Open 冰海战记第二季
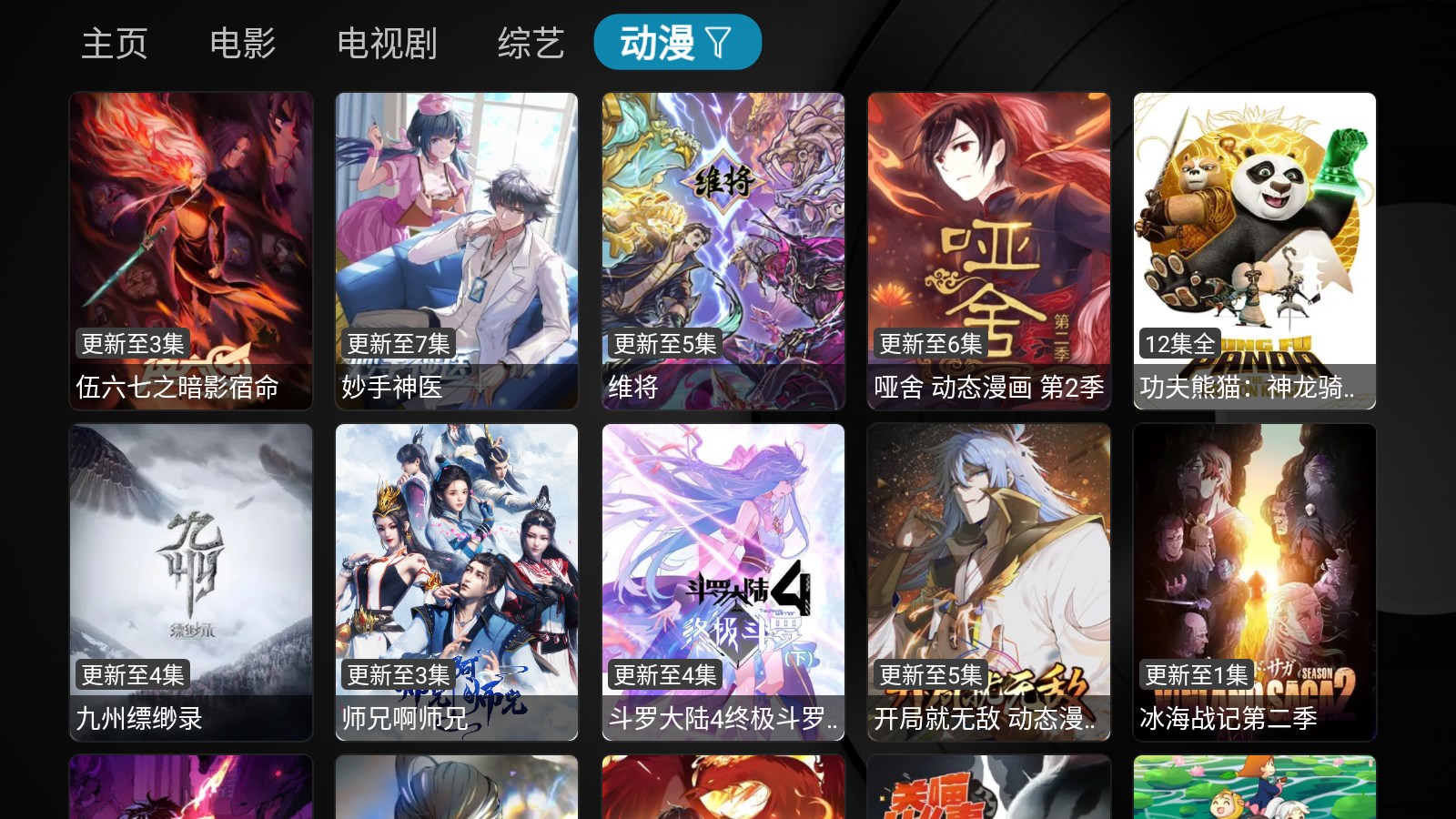1456x819 pixels. [x=1255, y=581]
